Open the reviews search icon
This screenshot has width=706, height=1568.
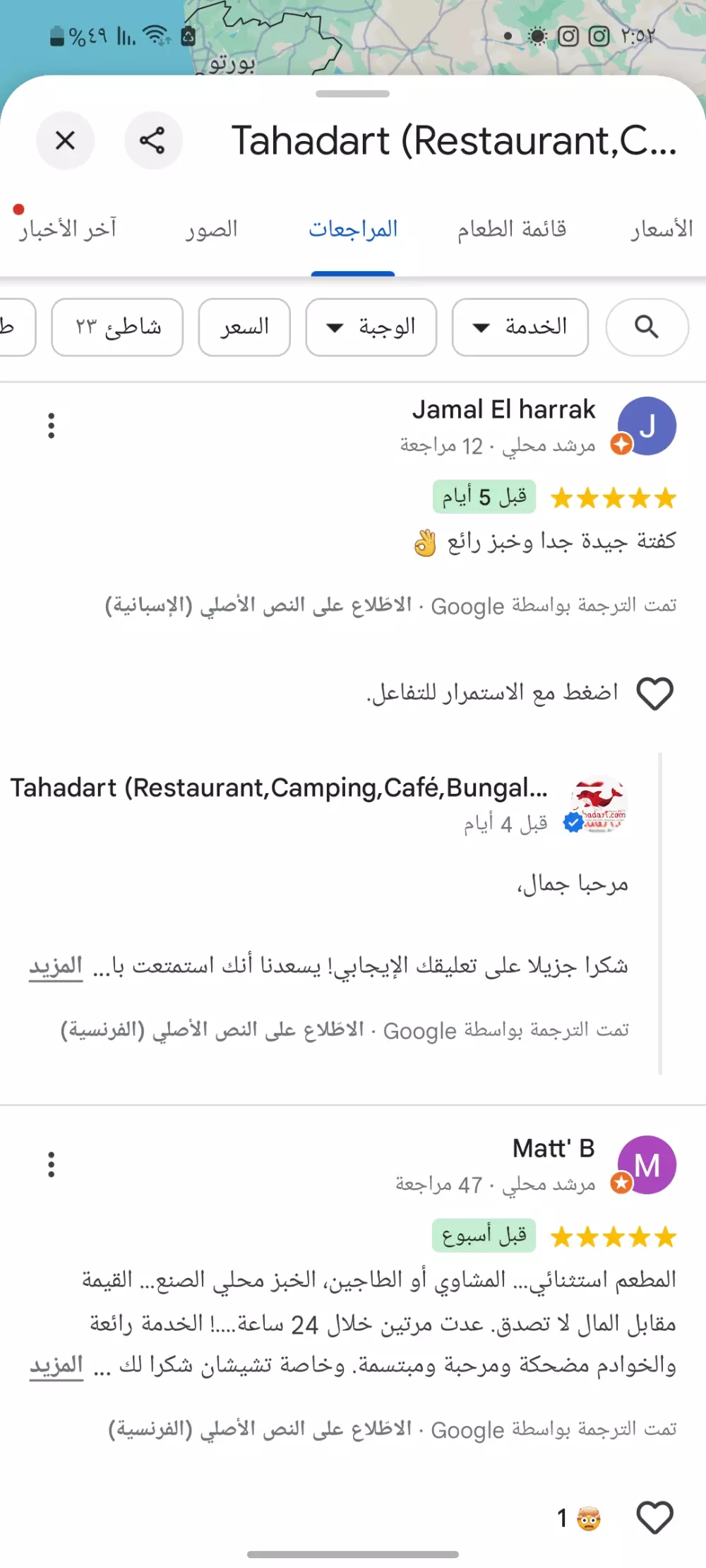(646, 326)
